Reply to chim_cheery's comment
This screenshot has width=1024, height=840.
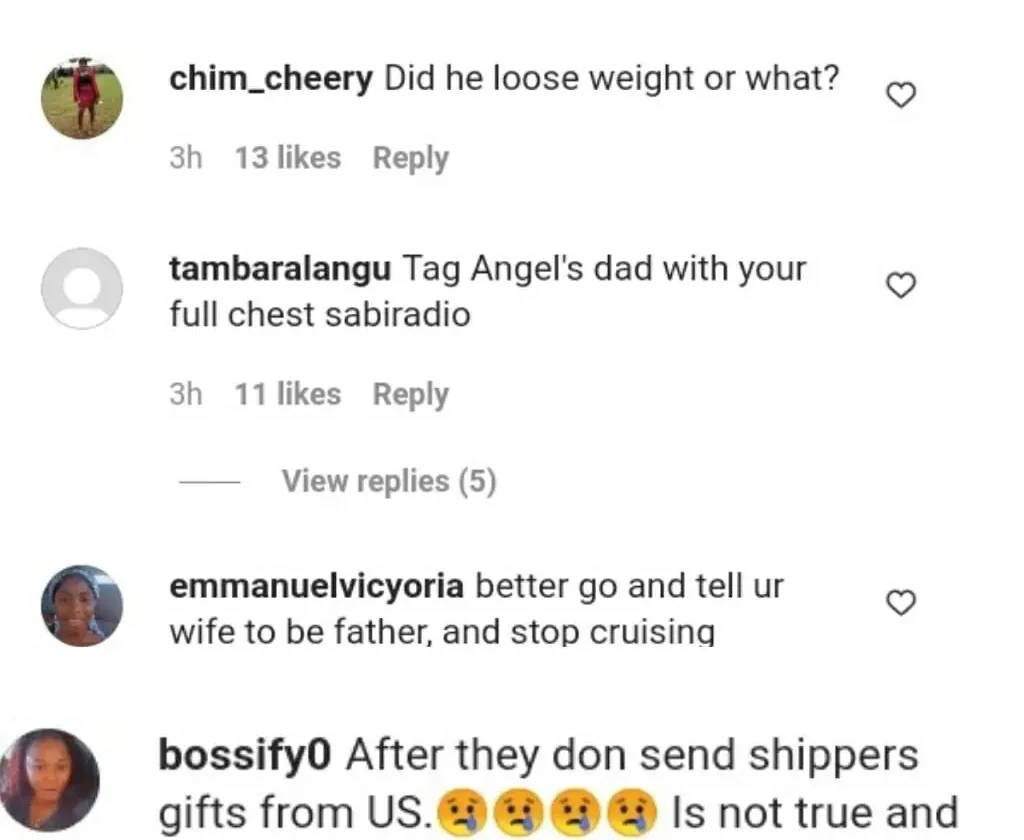(410, 158)
